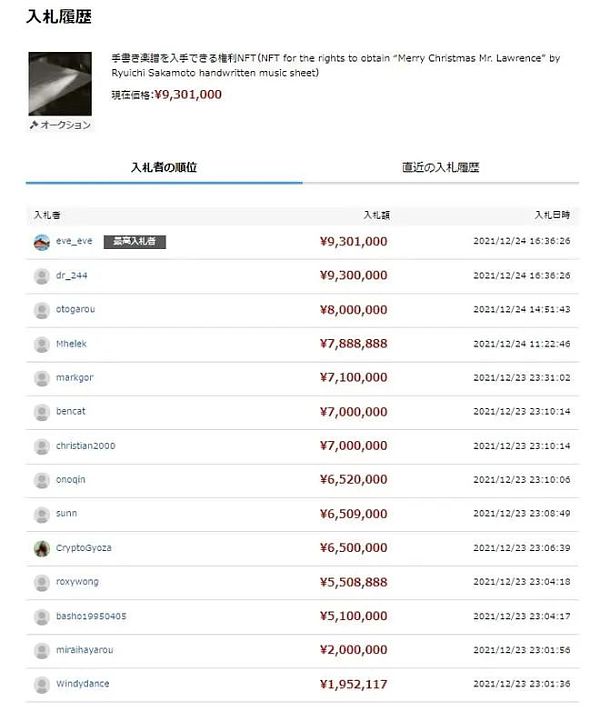View bidder dr_244's profile
Screen dimensions: 600x711
(x=73, y=275)
